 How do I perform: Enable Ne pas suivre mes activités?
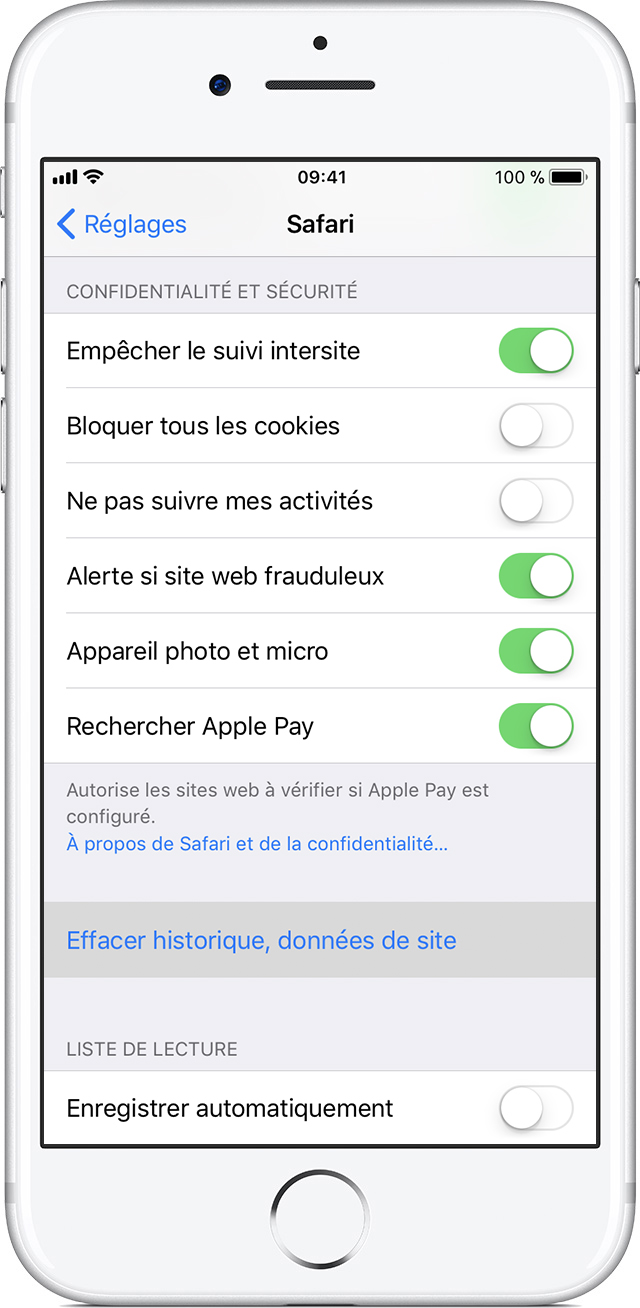(536, 501)
